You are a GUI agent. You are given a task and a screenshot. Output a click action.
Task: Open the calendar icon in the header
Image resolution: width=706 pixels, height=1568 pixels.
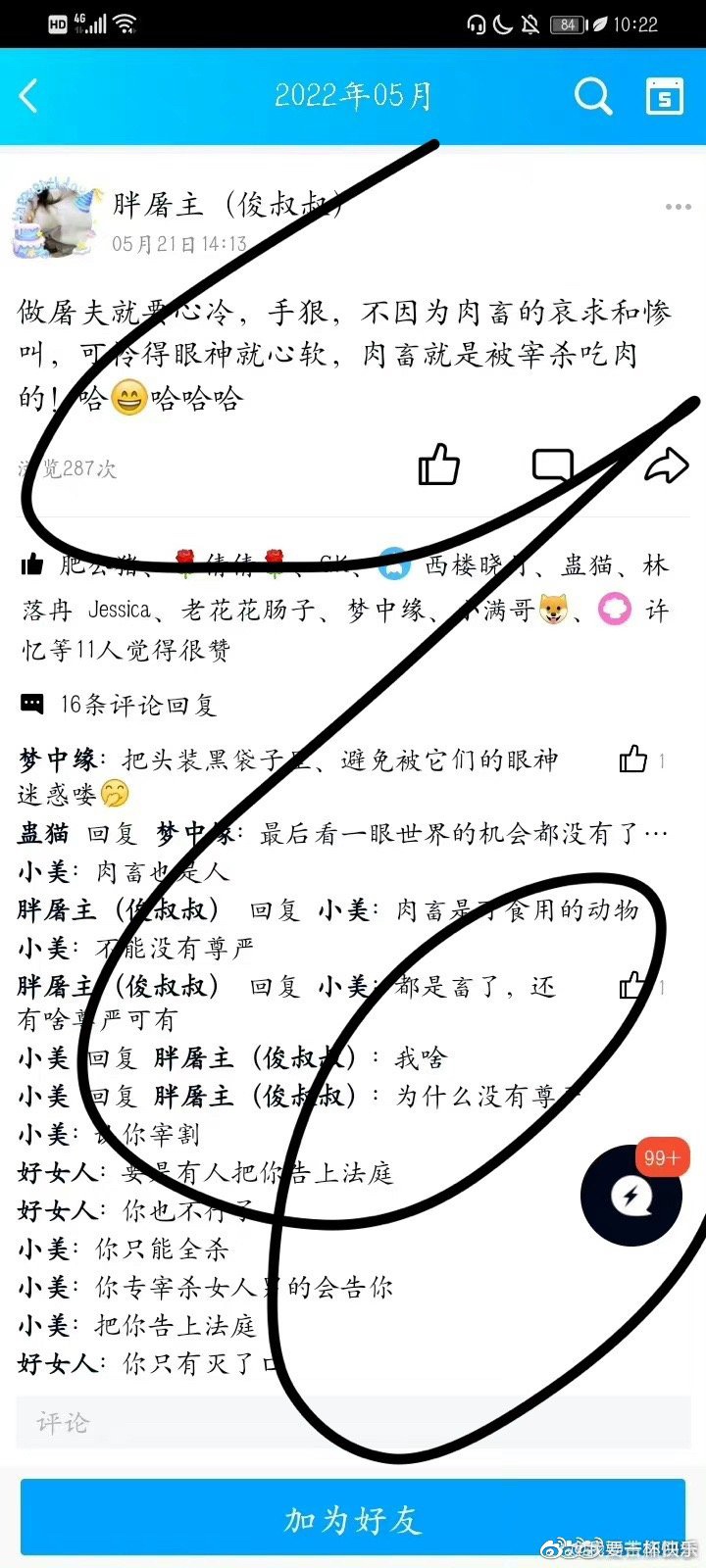point(664,96)
